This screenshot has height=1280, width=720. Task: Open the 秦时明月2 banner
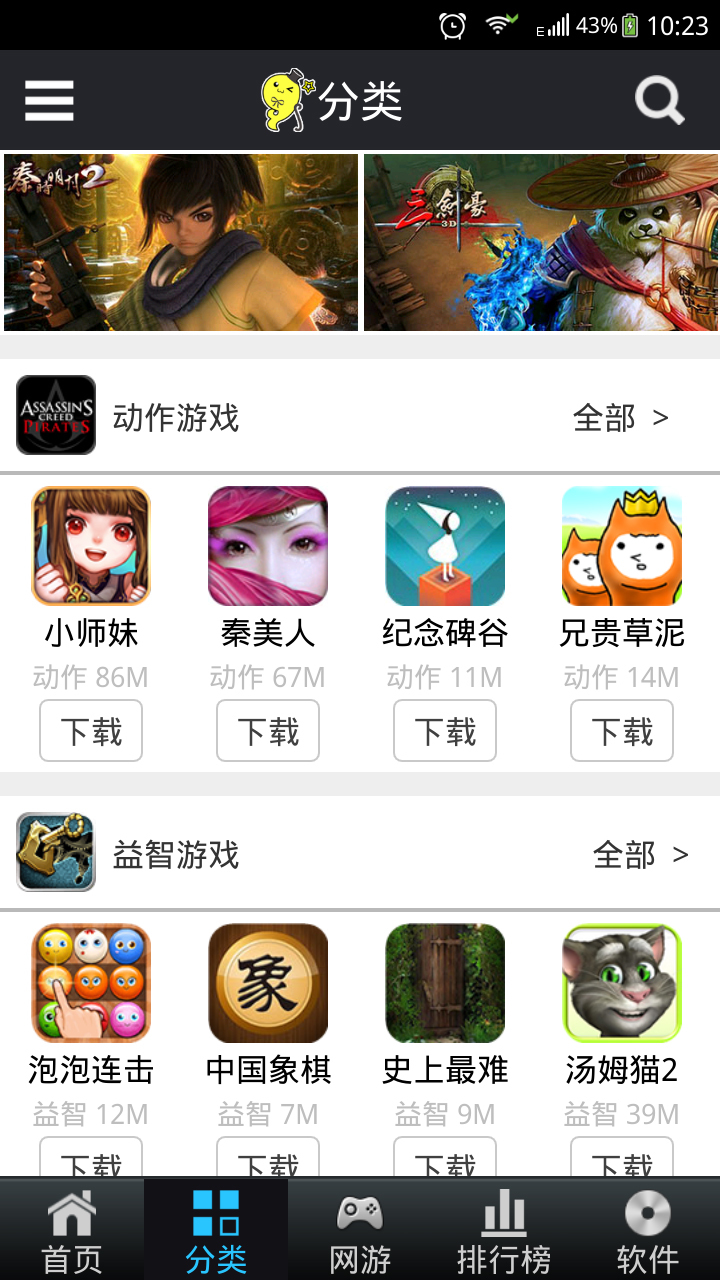181,242
